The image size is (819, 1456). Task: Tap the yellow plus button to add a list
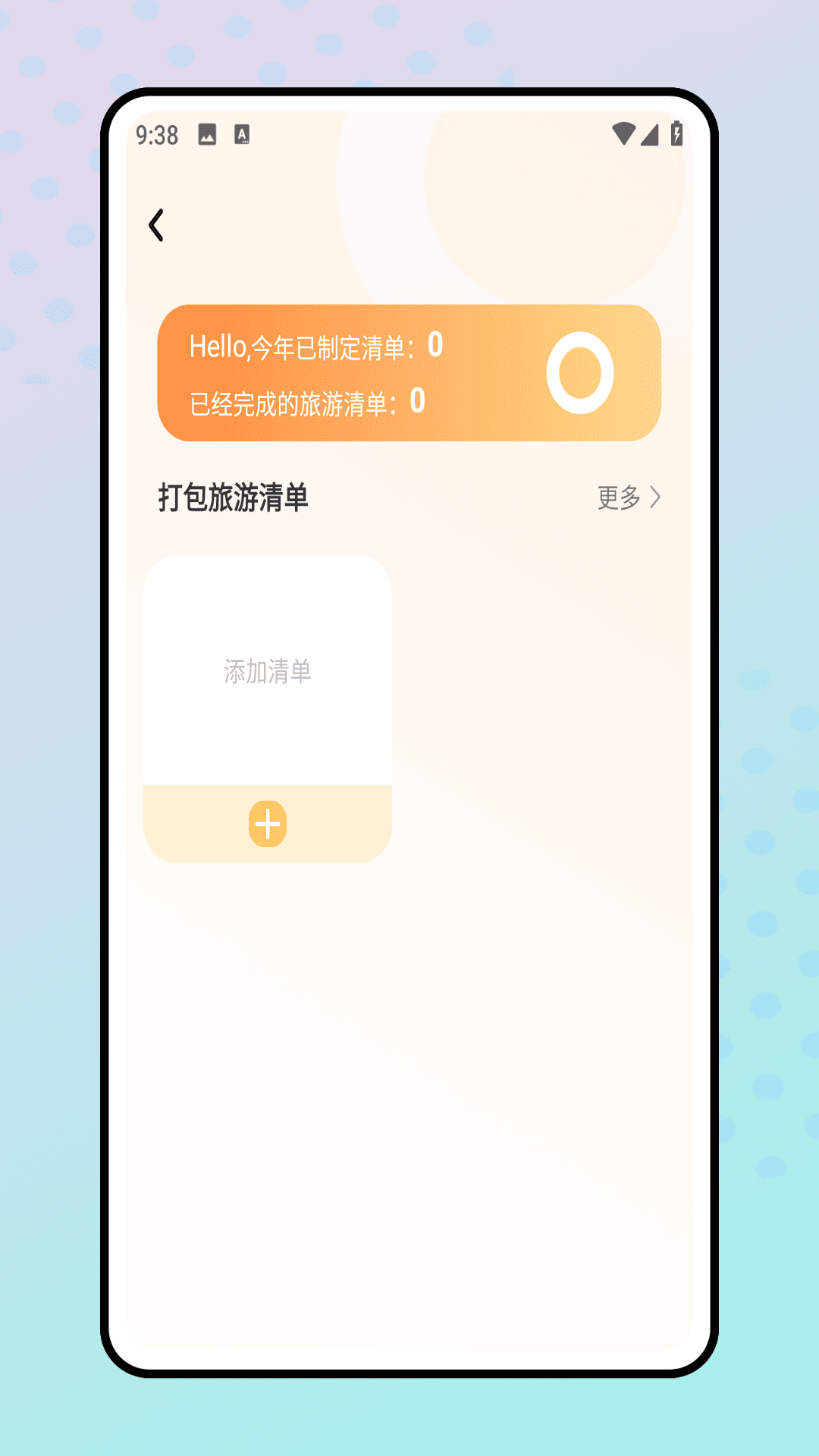tap(268, 824)
